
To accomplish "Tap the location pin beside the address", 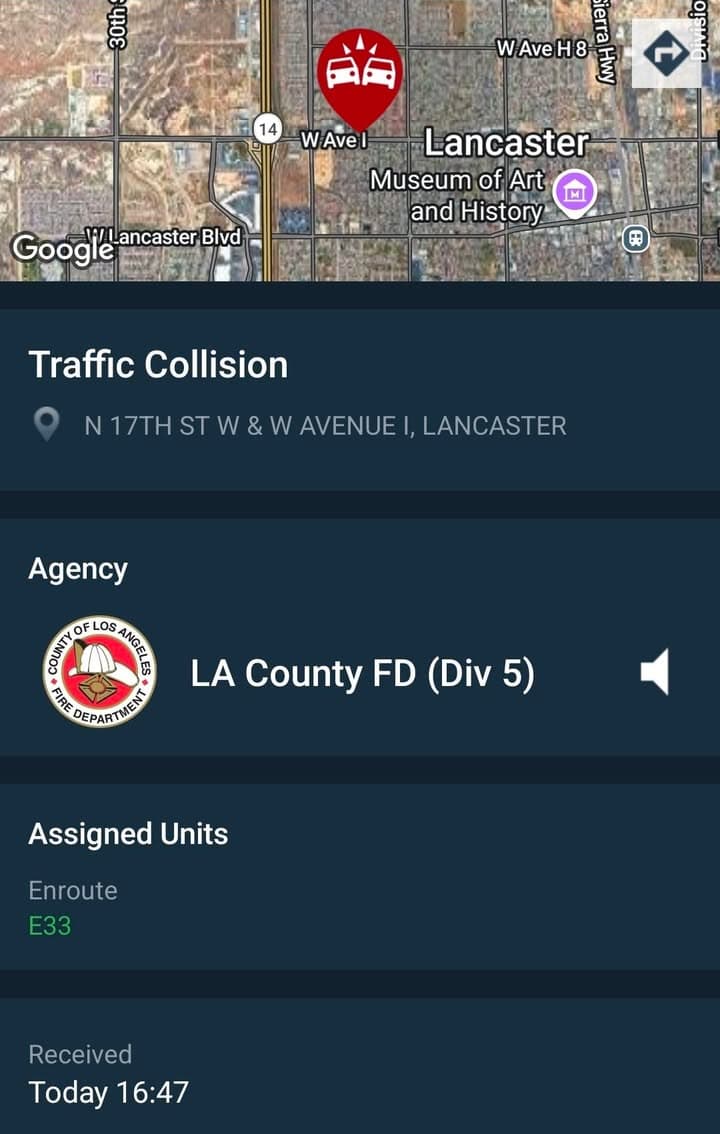I will (47, 424).
